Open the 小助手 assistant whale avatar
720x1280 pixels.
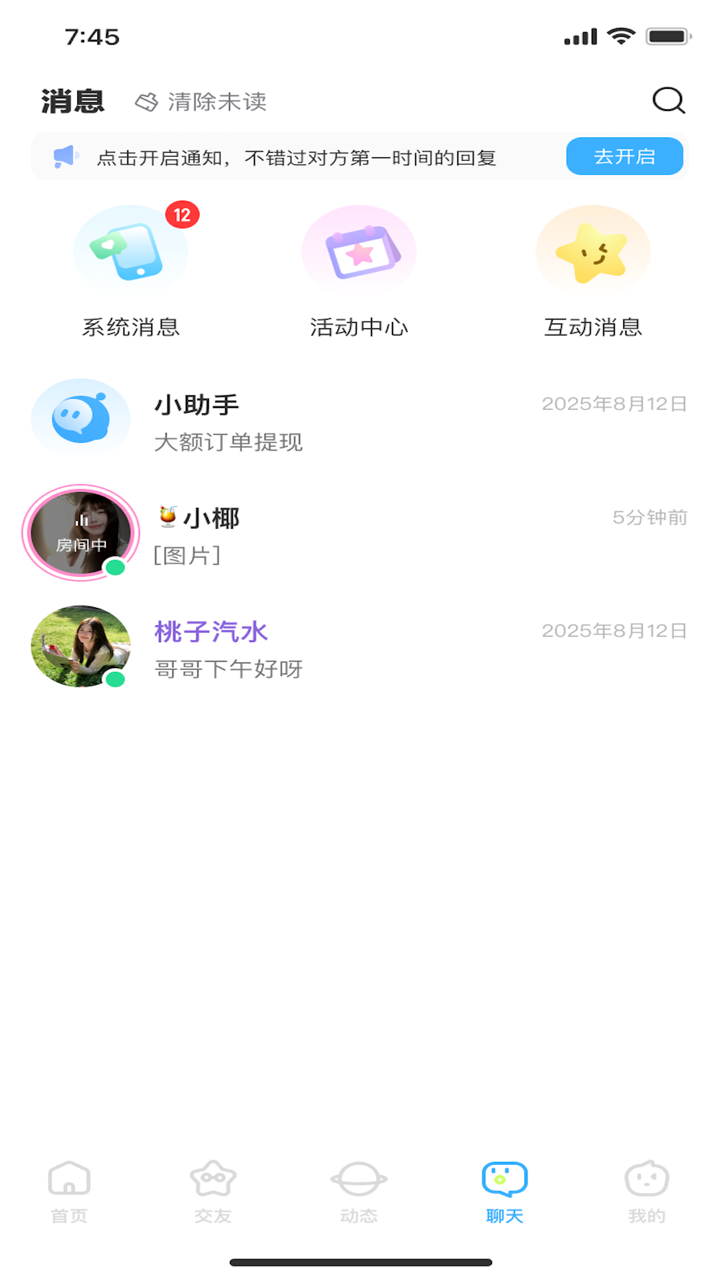(80, 418)
